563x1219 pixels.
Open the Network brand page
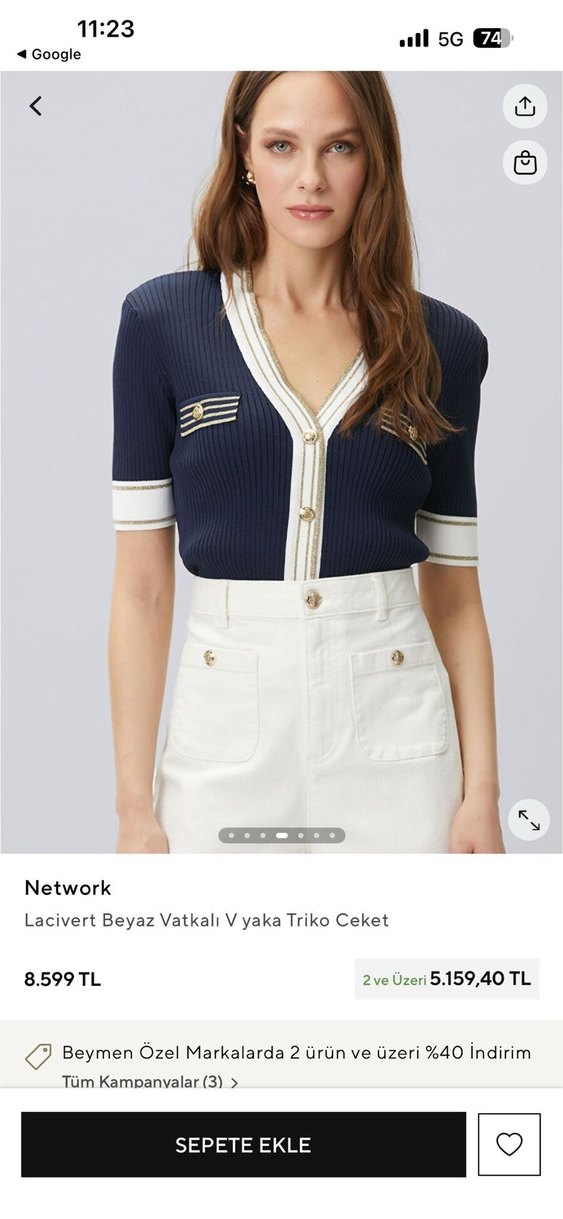point(68,887)
